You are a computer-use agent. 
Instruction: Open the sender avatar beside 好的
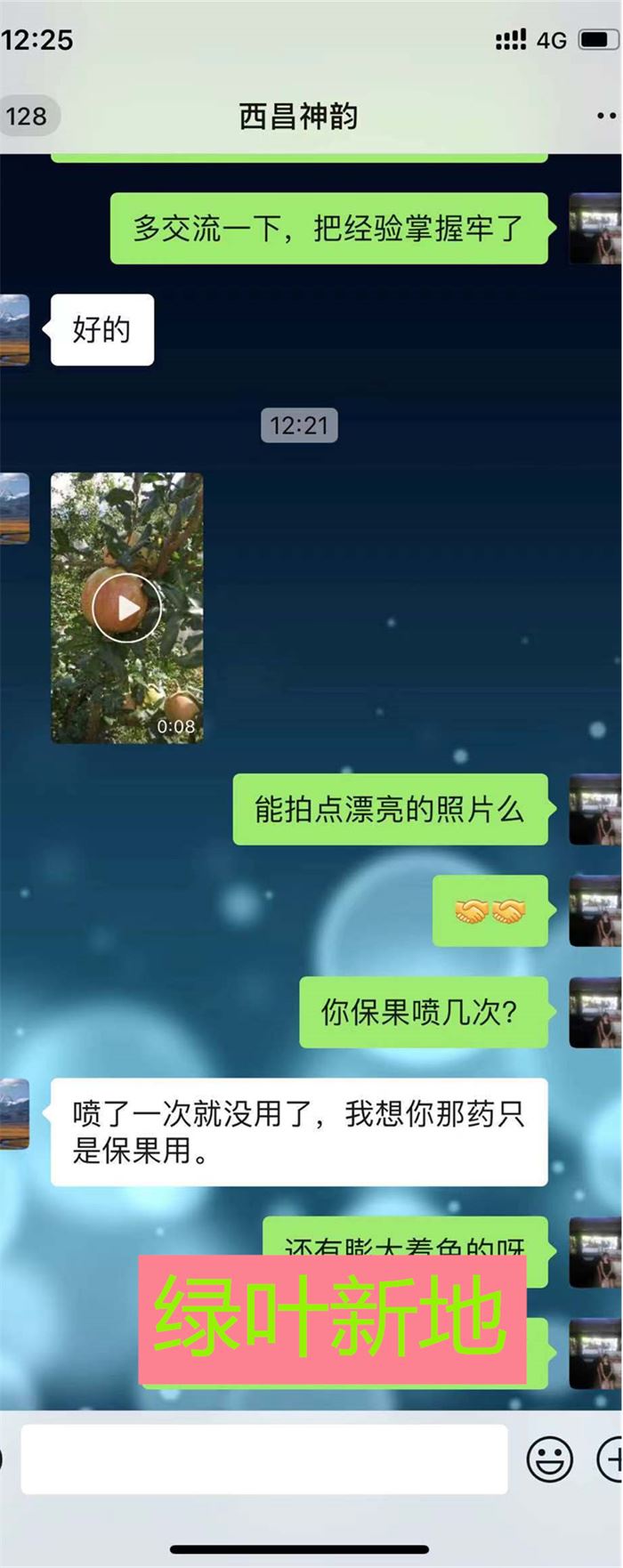[x=15, y=330]
